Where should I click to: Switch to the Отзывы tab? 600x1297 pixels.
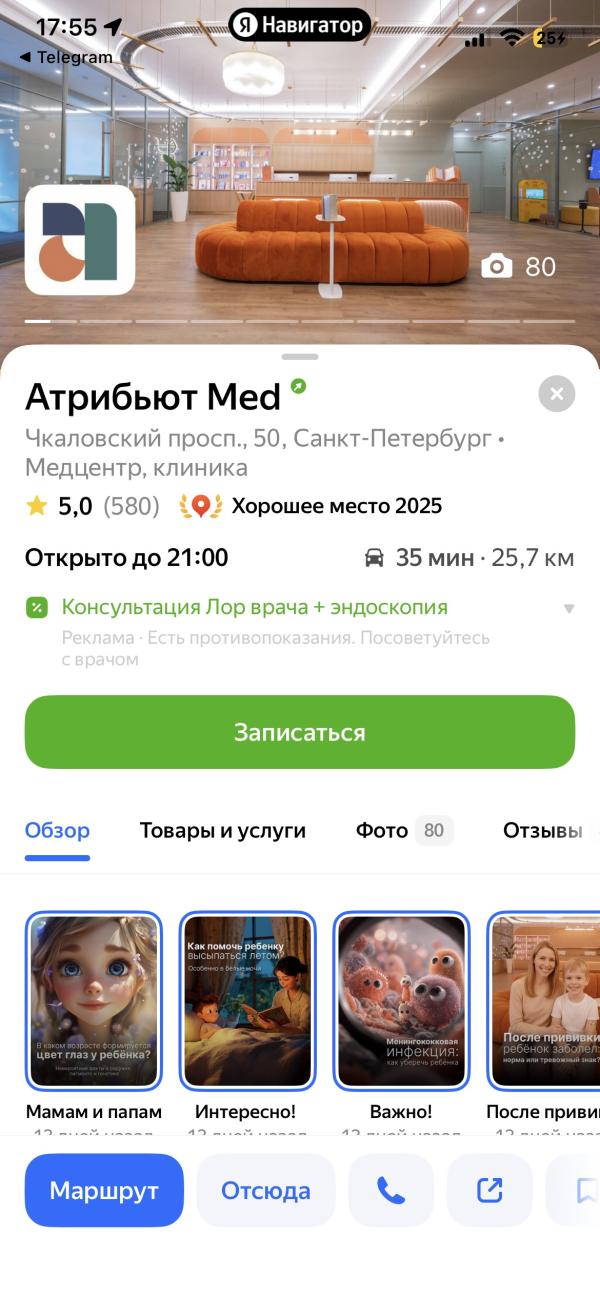click(x=543, y=831)
